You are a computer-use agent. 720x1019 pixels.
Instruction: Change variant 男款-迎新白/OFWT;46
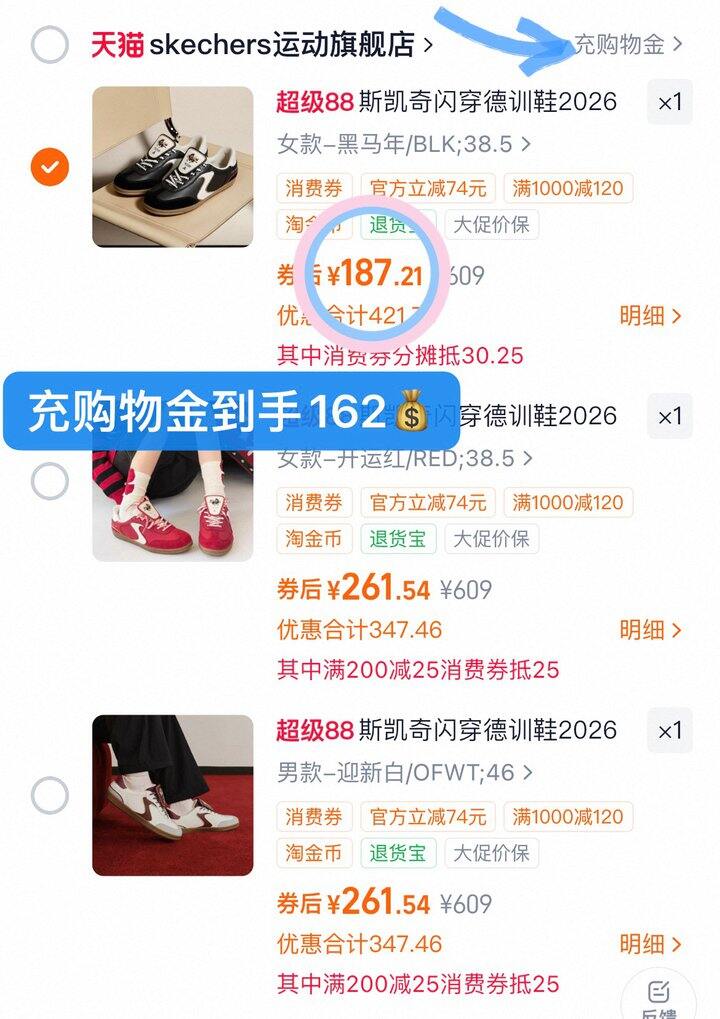point(404,773)
